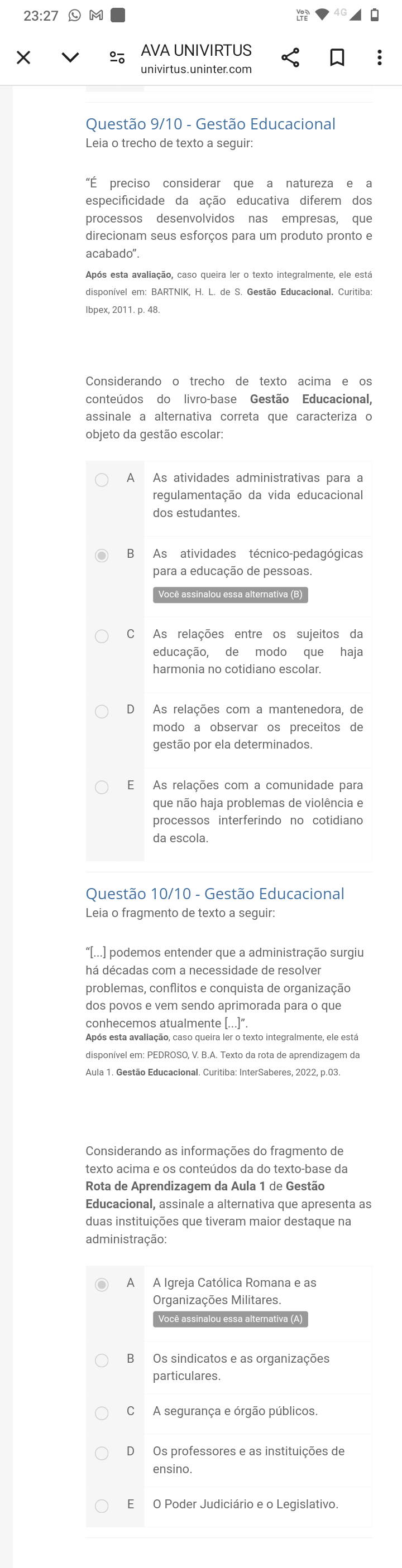Share this AVA UNIVIRTUS page

tap(290, 58)
